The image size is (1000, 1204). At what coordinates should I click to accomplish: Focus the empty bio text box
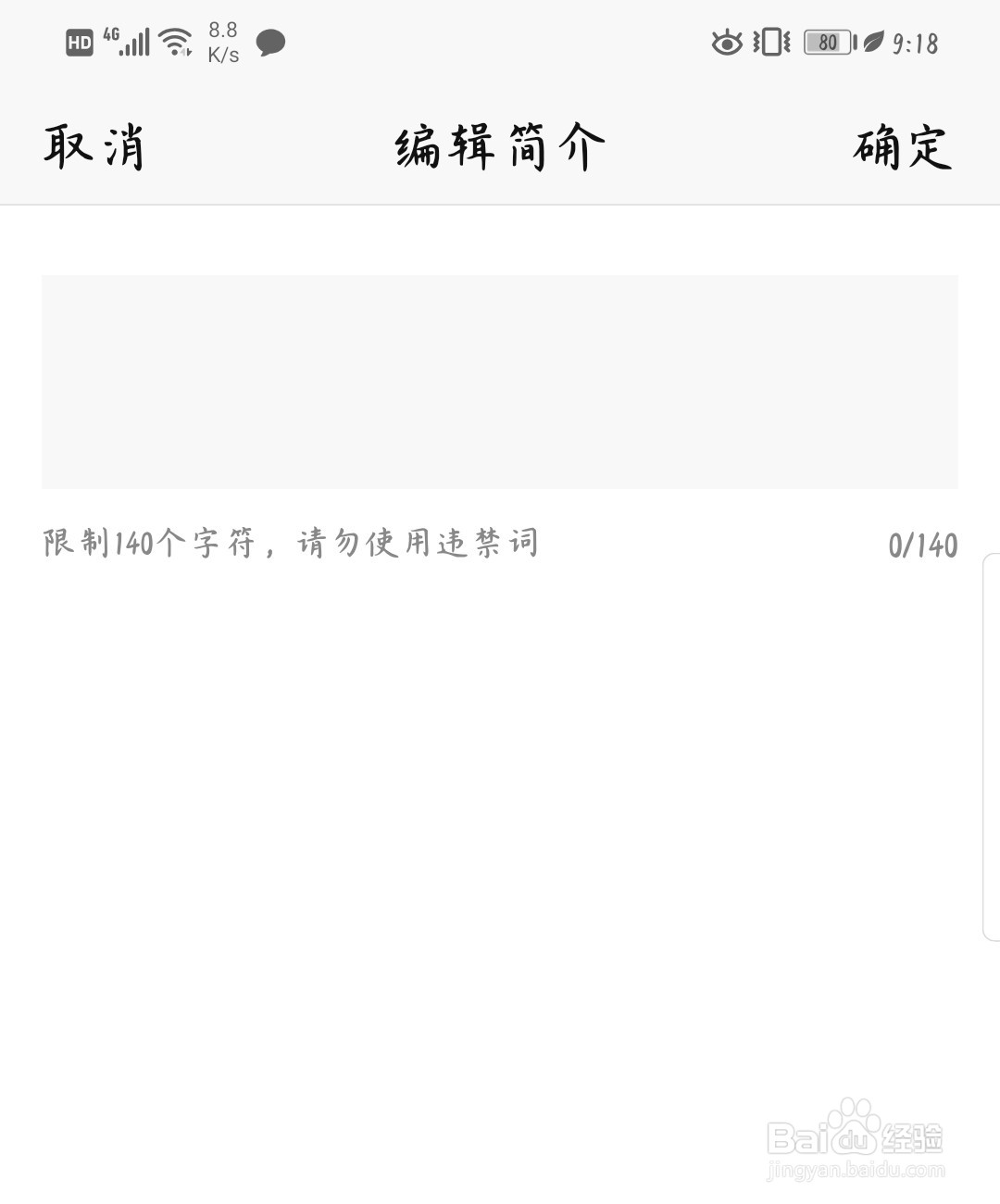click(x=500, y=381)
